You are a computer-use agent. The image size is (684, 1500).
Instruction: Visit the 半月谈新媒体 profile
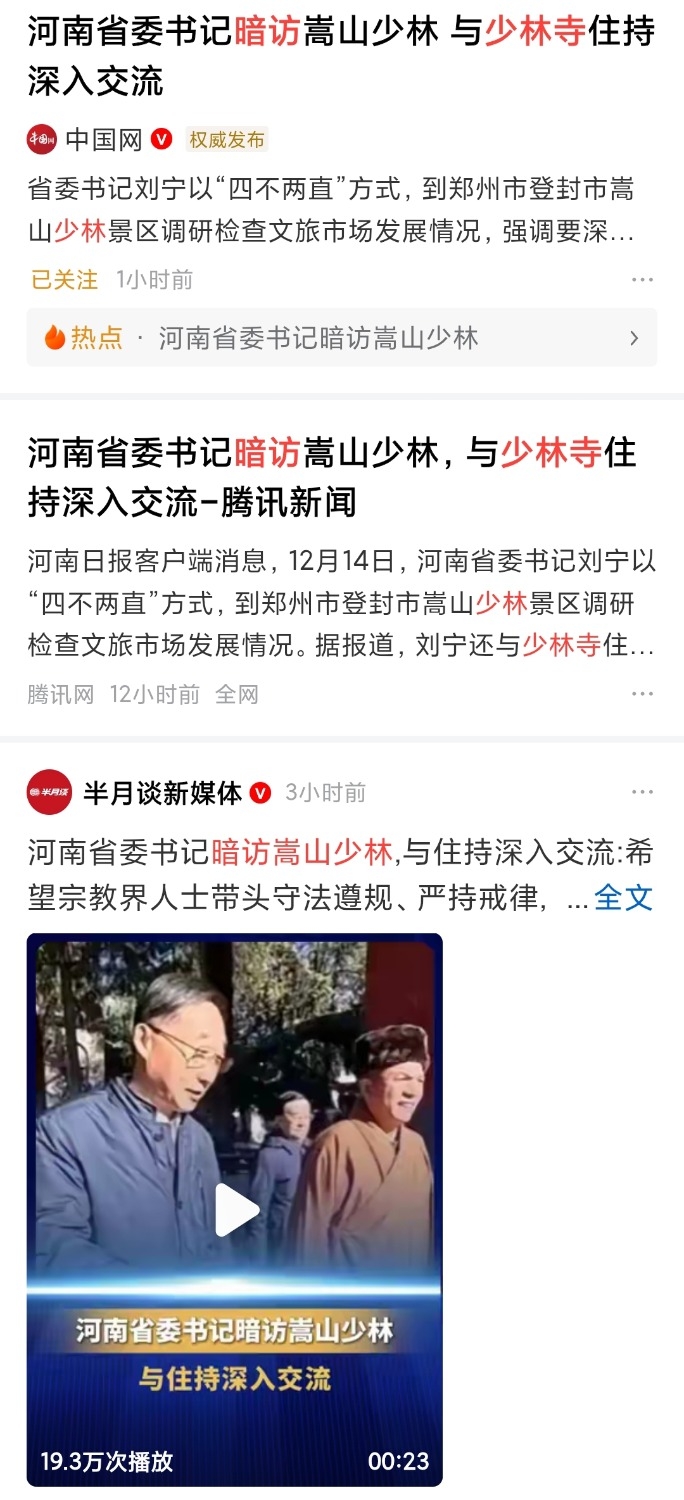click(162, 793)
